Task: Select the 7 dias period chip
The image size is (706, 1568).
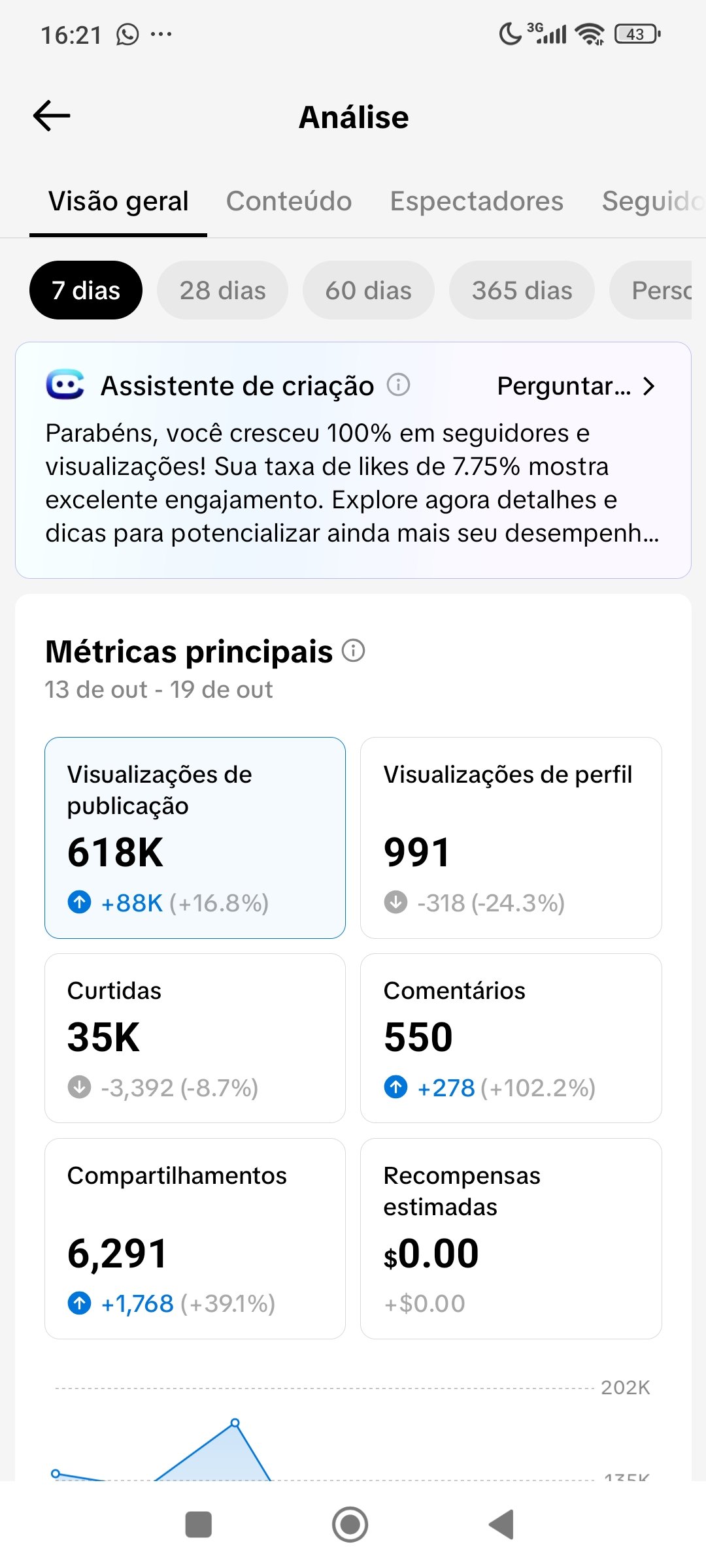Action: tap(86, 290)
